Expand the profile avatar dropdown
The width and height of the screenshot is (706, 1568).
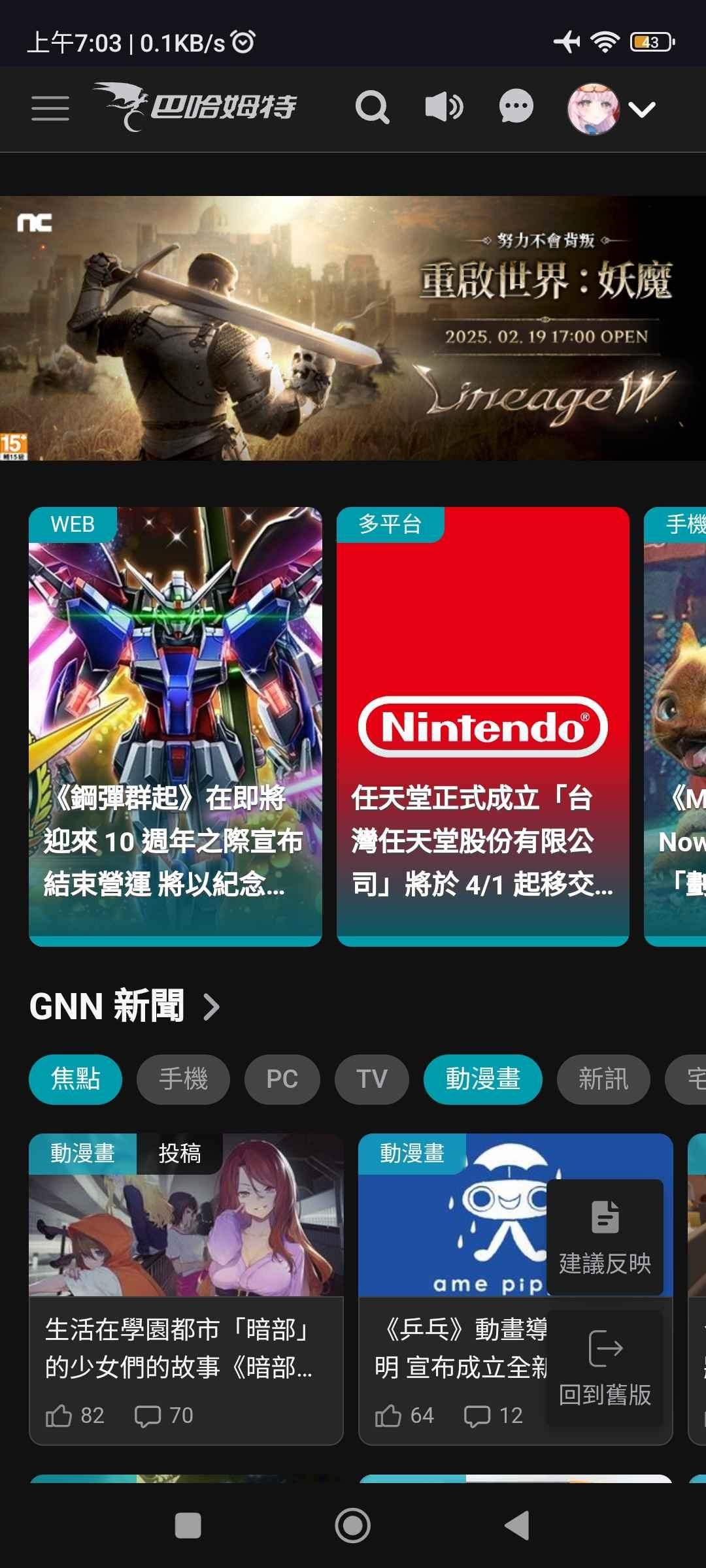tap(612, 108)
